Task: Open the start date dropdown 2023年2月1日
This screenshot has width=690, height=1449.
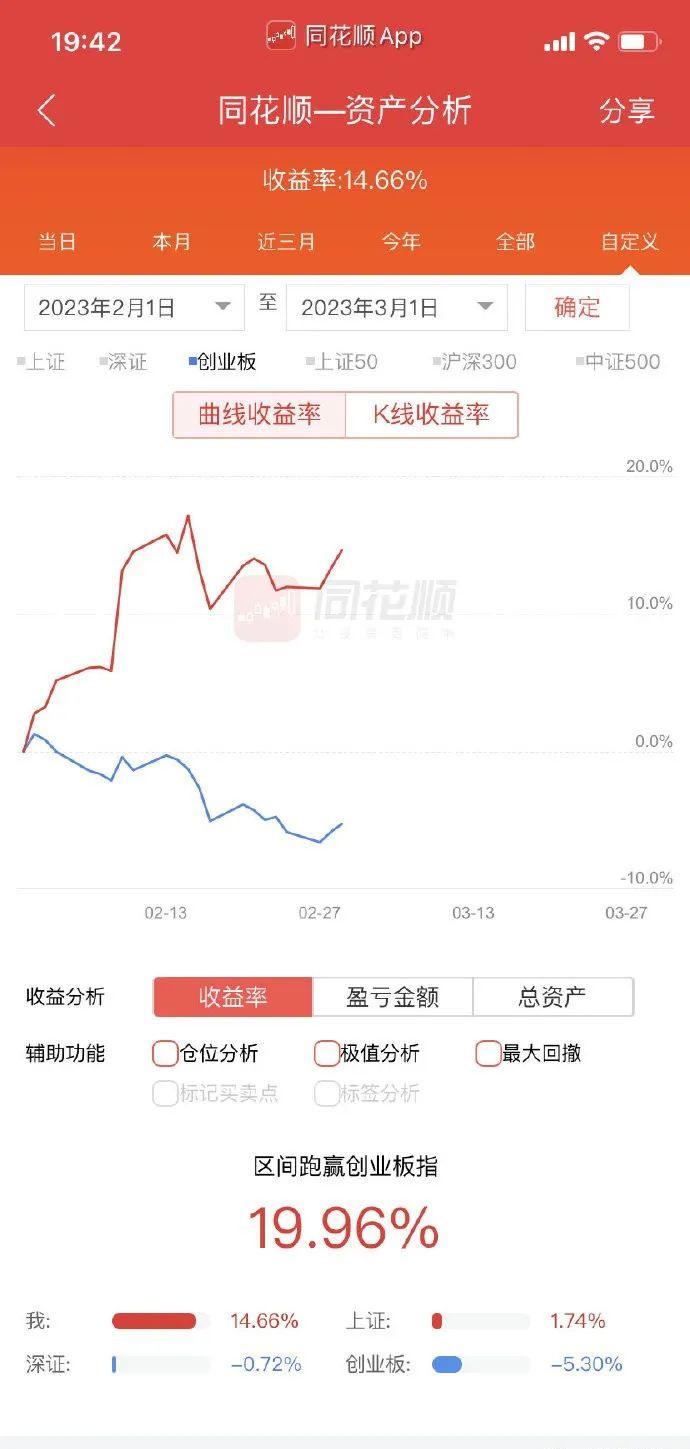Action: [134, 307]
